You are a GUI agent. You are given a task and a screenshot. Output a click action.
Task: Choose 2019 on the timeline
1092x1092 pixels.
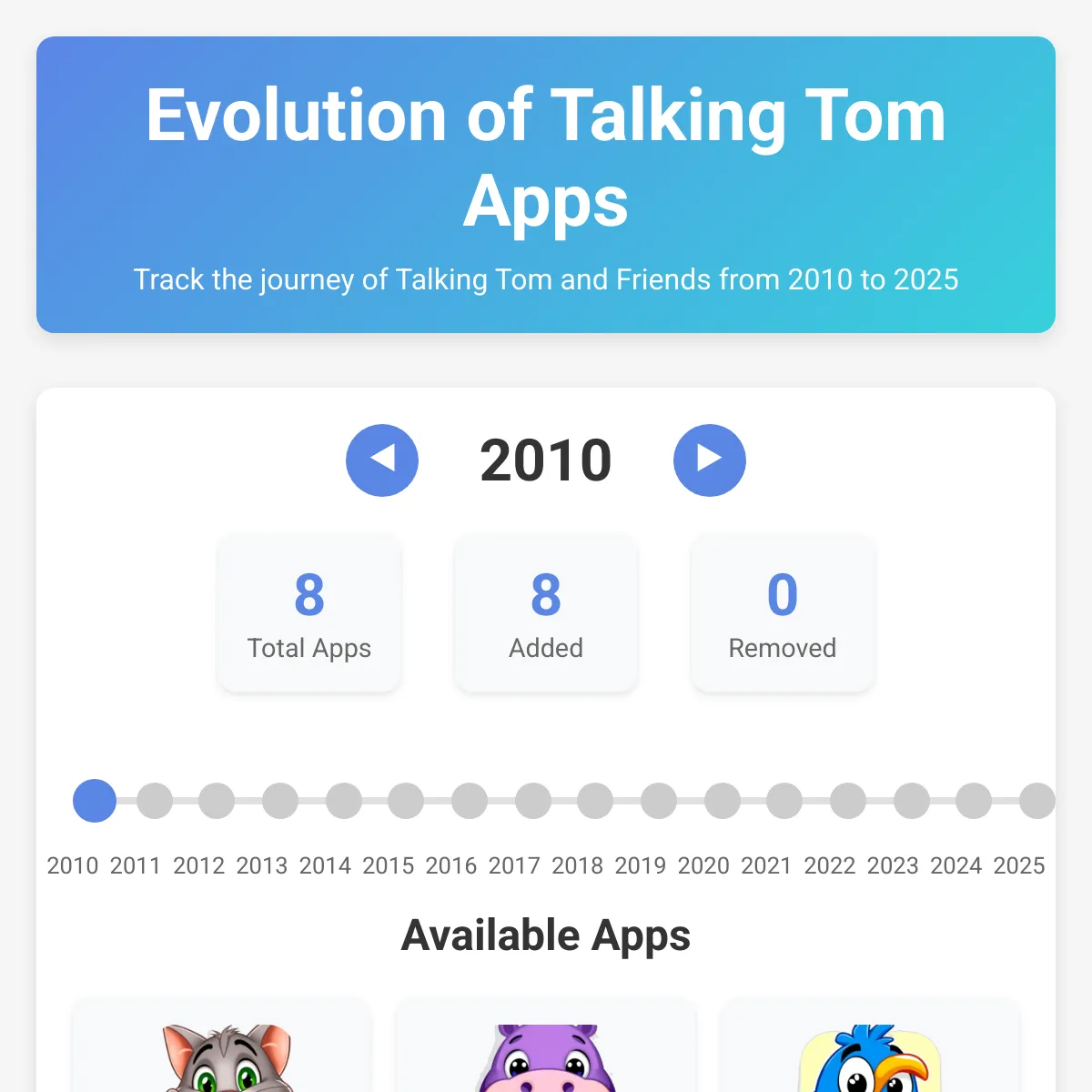pos(659,801)
